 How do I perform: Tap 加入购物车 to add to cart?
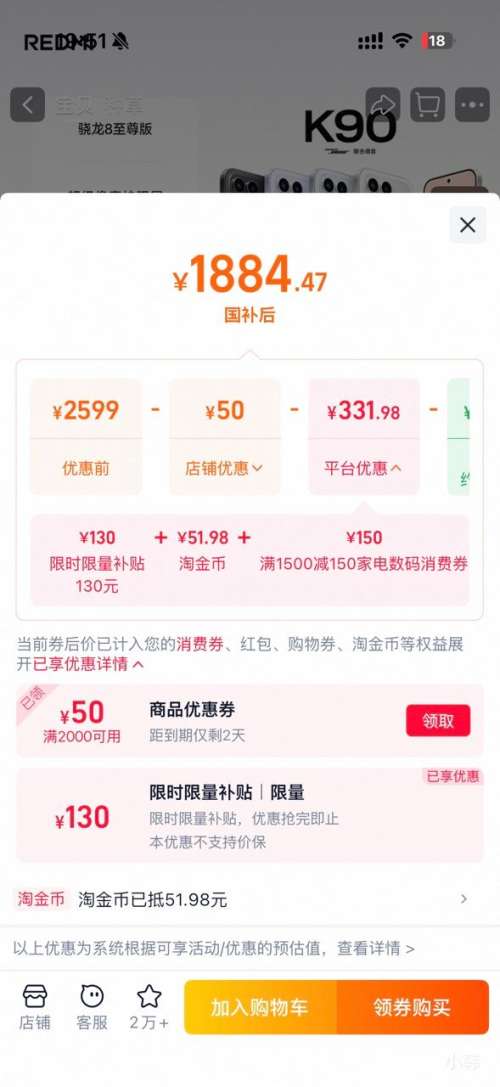click(x=260, y=1007)
